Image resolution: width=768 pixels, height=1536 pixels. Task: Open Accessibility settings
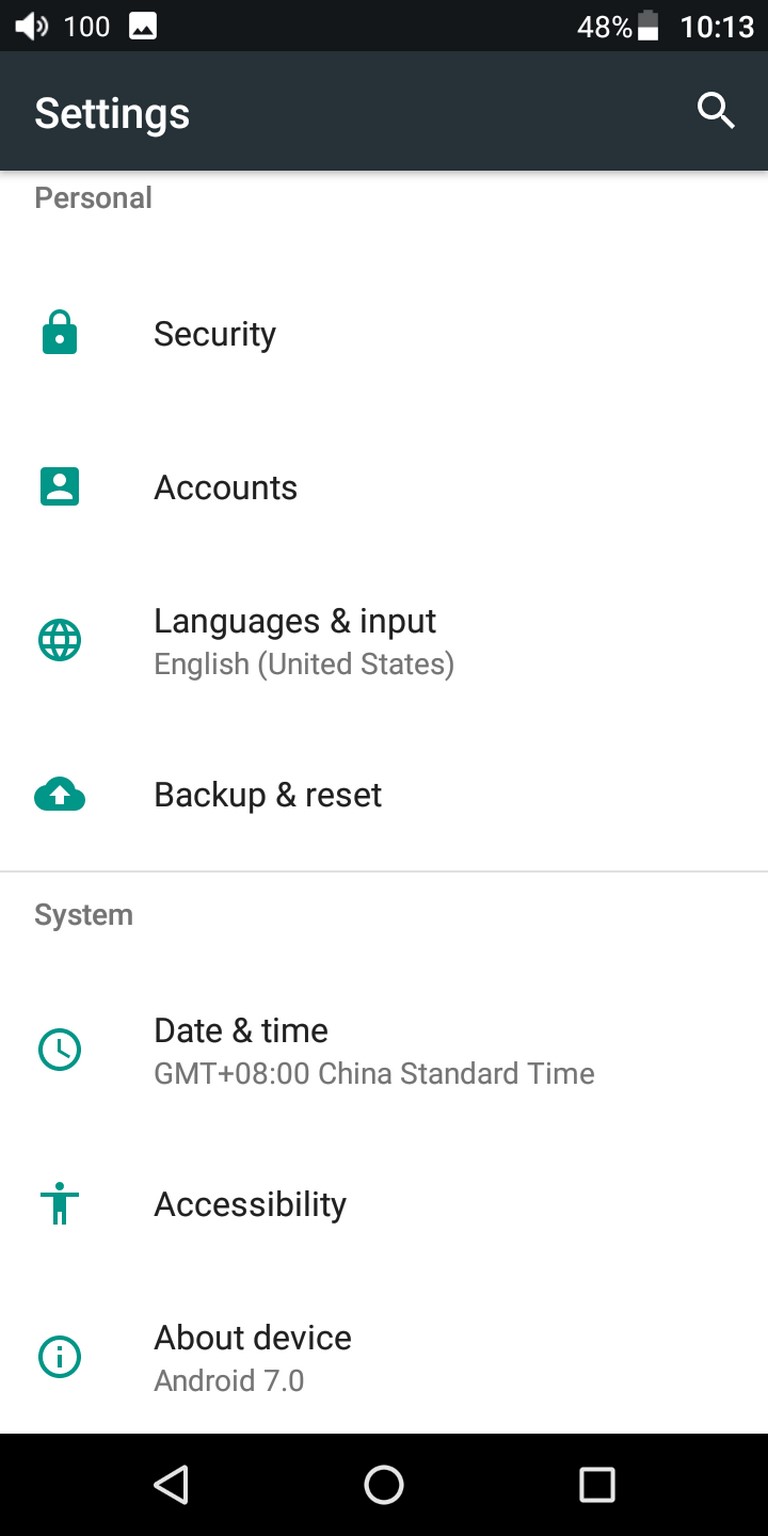pos(384,1204)
